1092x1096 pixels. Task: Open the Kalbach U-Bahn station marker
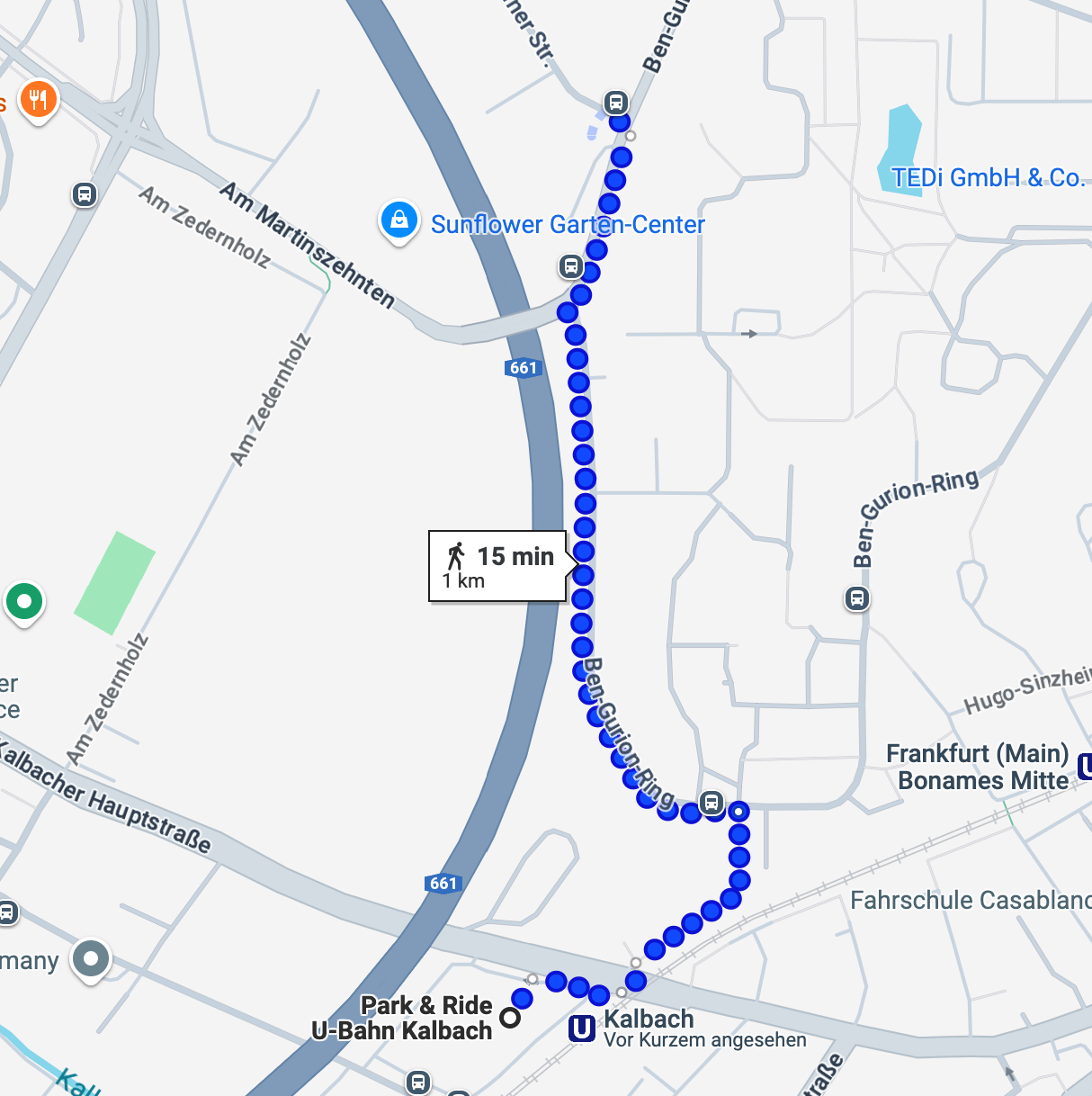[x=582, y=1028]
